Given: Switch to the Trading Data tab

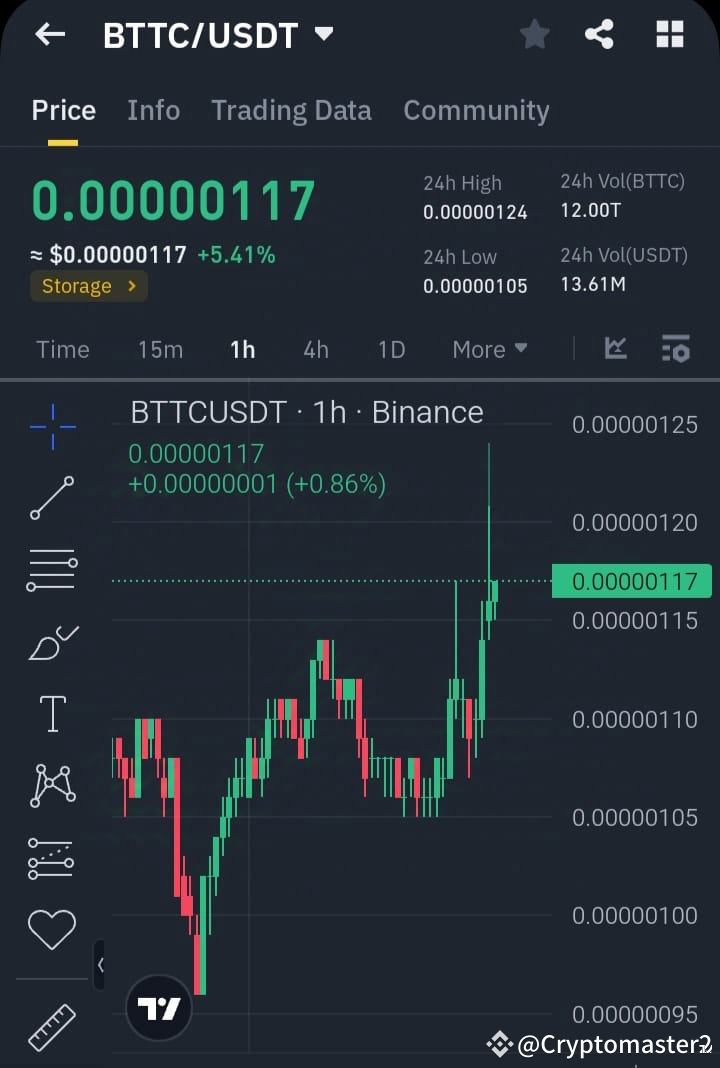Looking at the screenshot, I should (x=291, y=110).
